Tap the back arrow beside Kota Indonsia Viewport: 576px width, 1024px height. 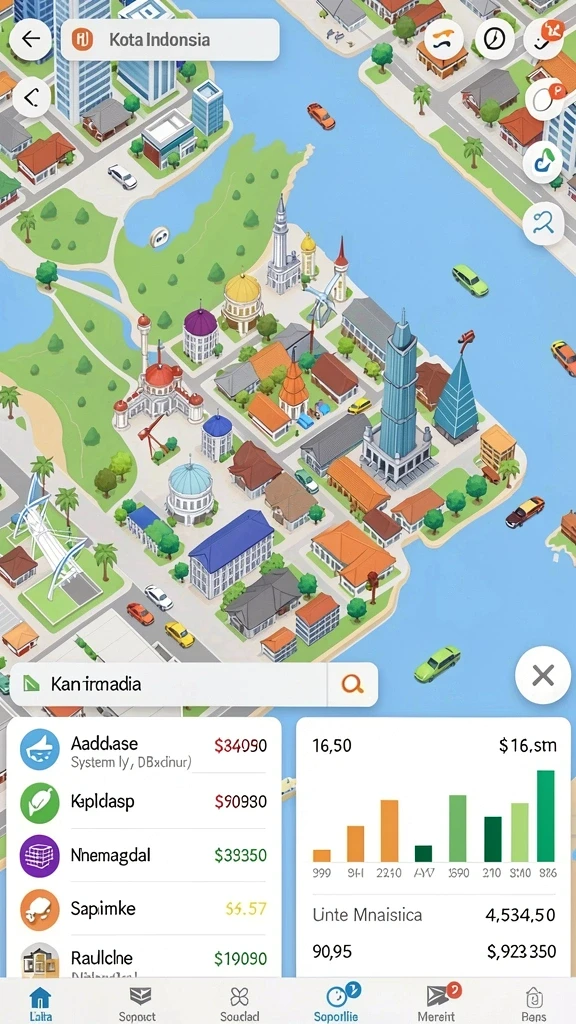[31, 39]
